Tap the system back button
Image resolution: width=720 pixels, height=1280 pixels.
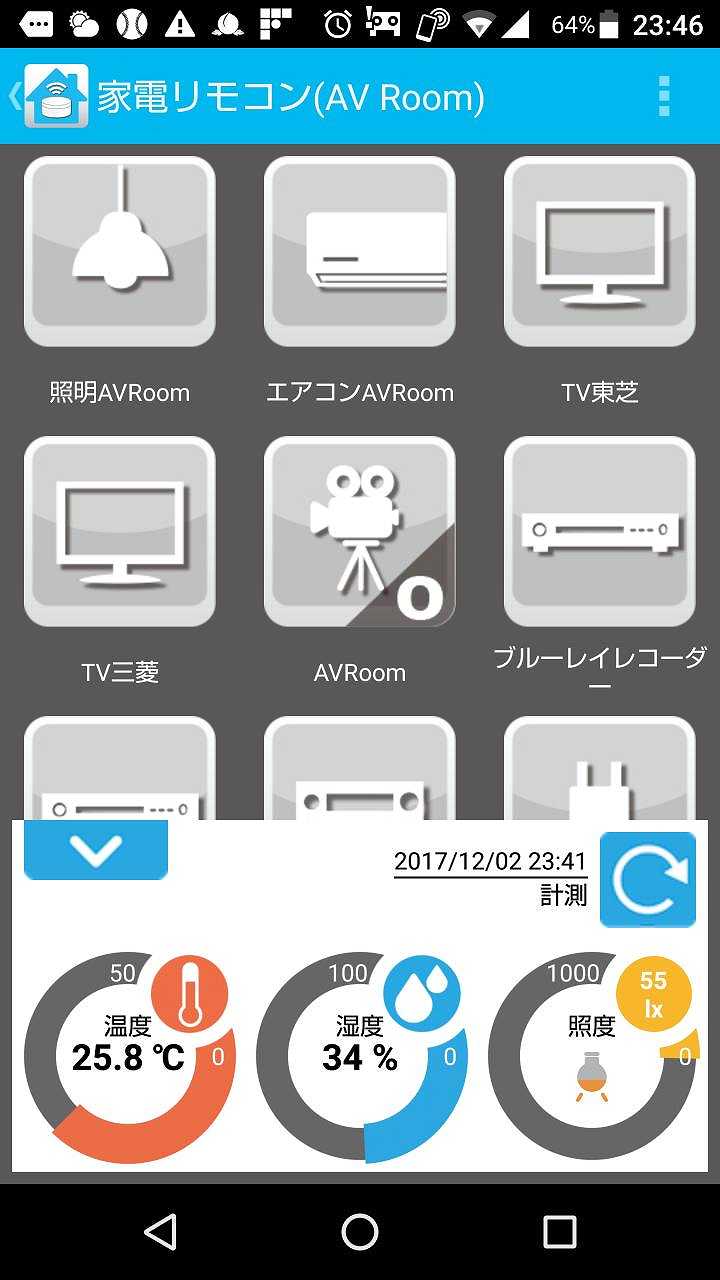coord(160,1232)
